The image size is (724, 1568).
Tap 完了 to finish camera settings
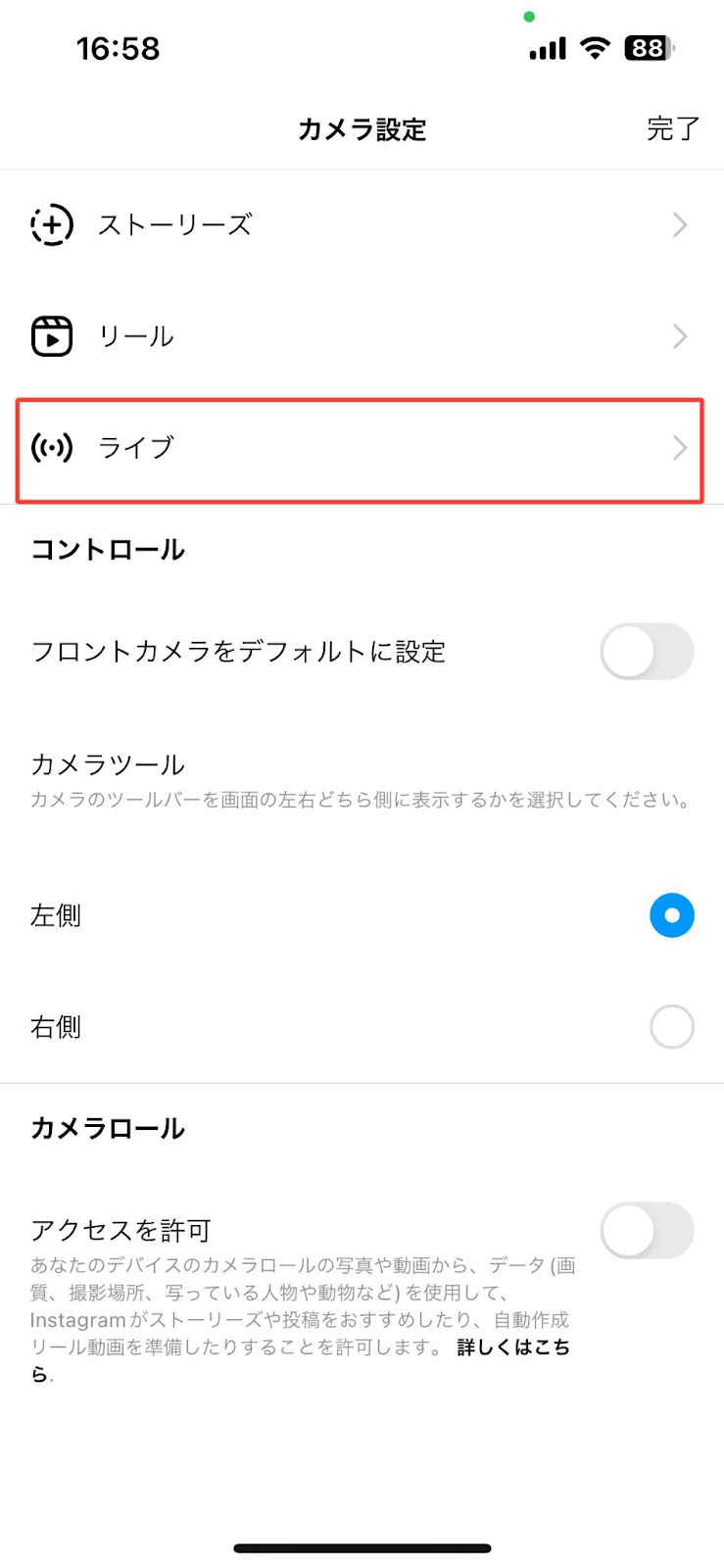point(673,128)
